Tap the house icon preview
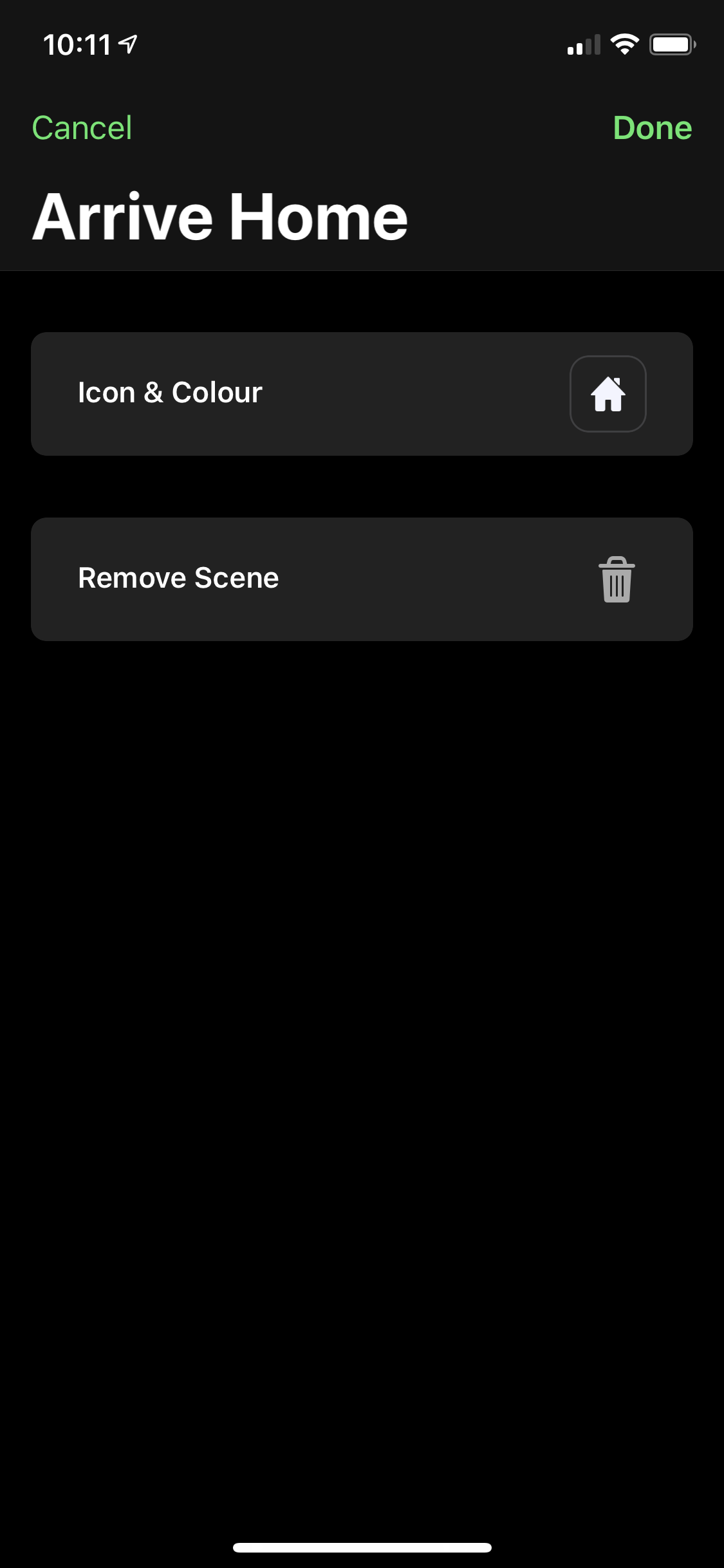724x1568 pixels. pos(608,393)
